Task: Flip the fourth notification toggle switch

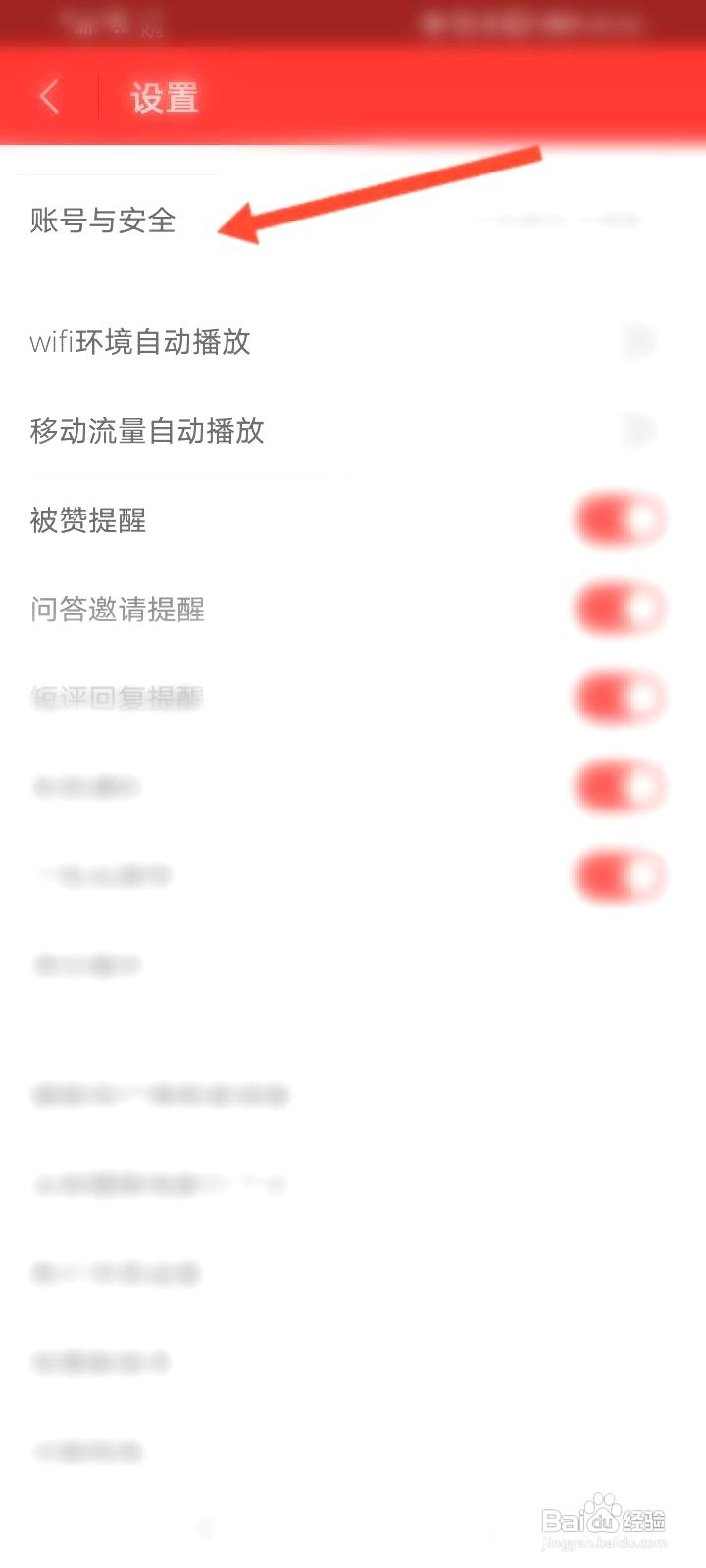Action: tap(619, 786)
